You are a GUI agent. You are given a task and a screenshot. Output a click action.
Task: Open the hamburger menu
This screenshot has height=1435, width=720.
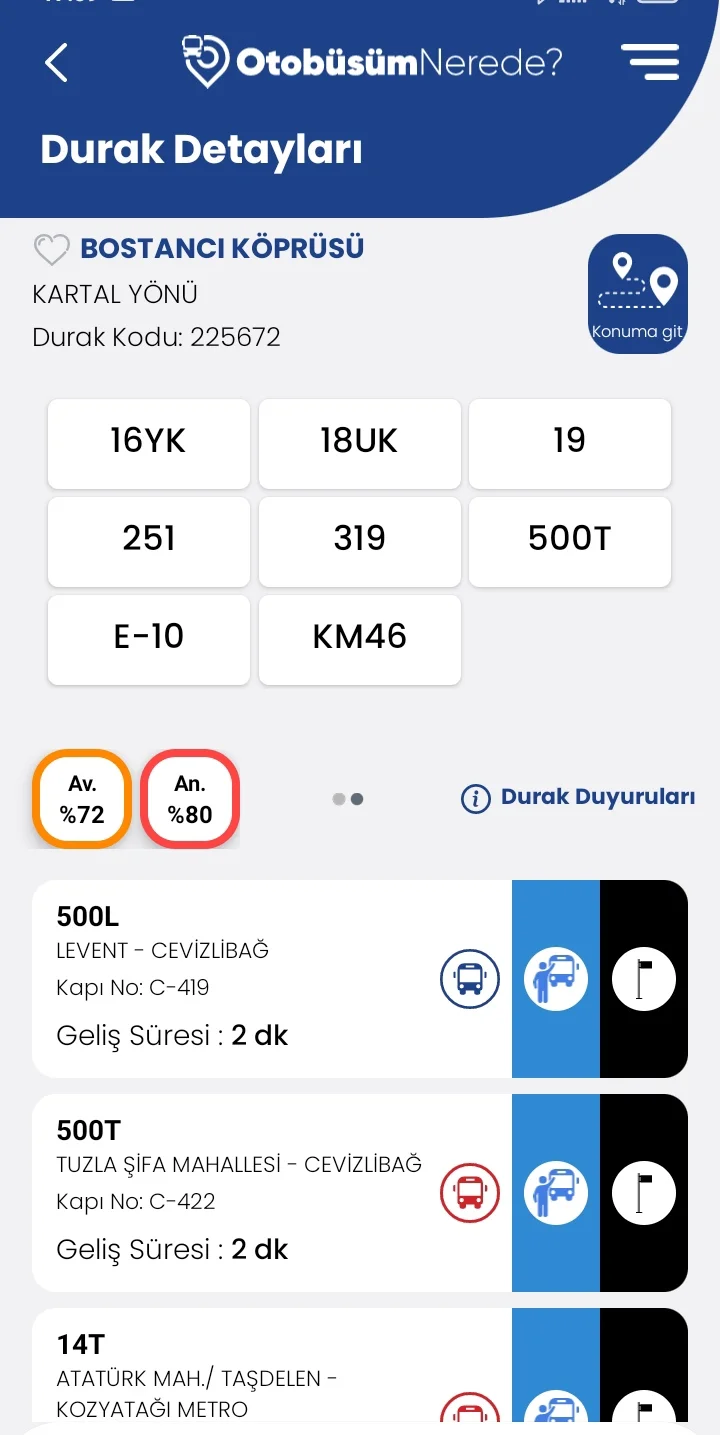click(649, 63)
